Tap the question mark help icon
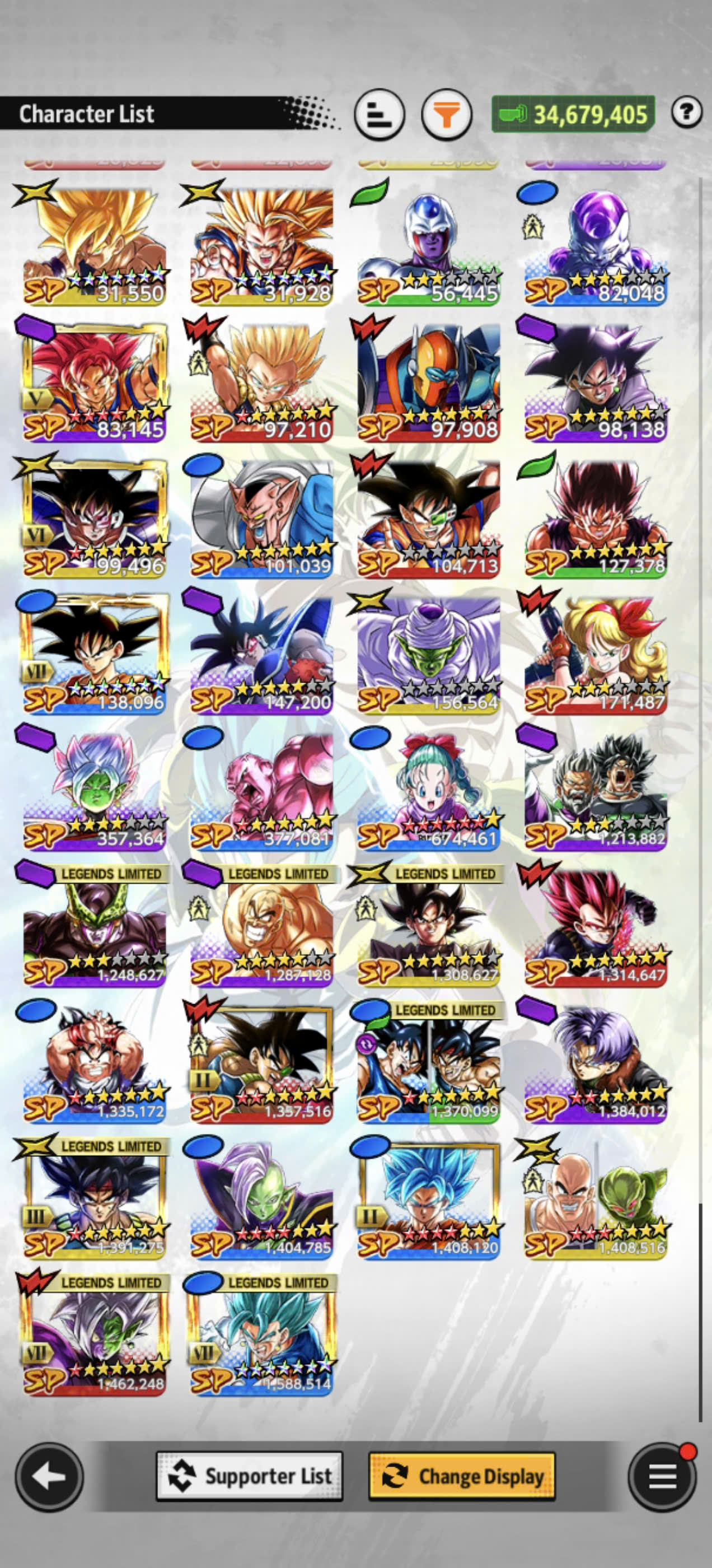 coord(686,112)
